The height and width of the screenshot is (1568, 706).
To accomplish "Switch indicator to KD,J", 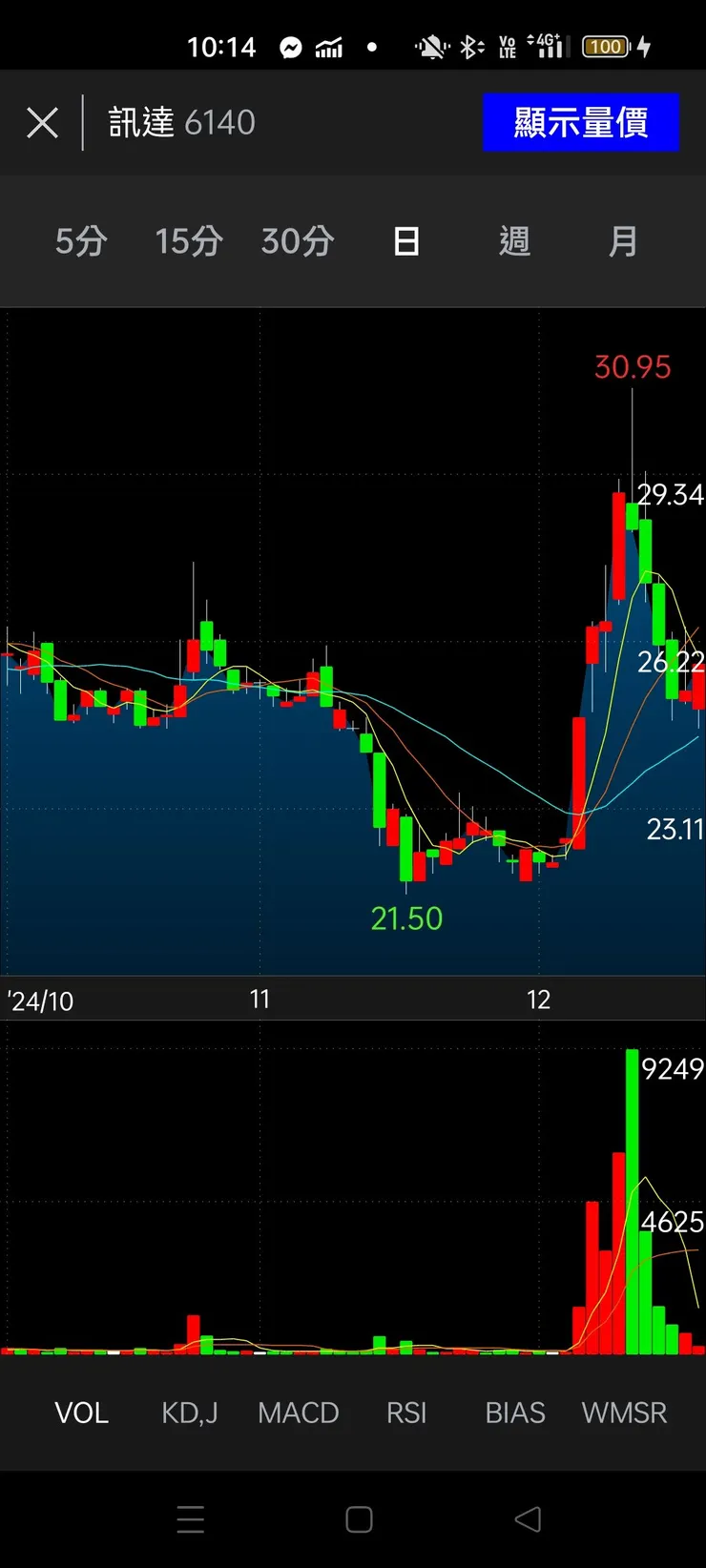I will point(190,1413).
